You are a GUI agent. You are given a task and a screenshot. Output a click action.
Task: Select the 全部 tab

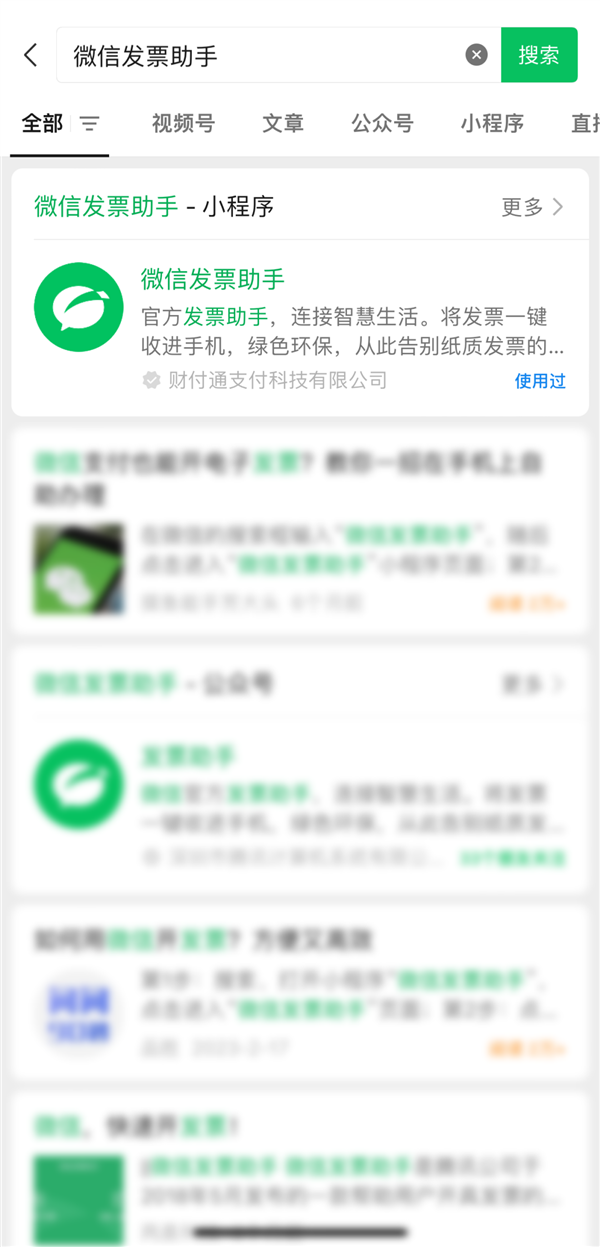[42, 124]
